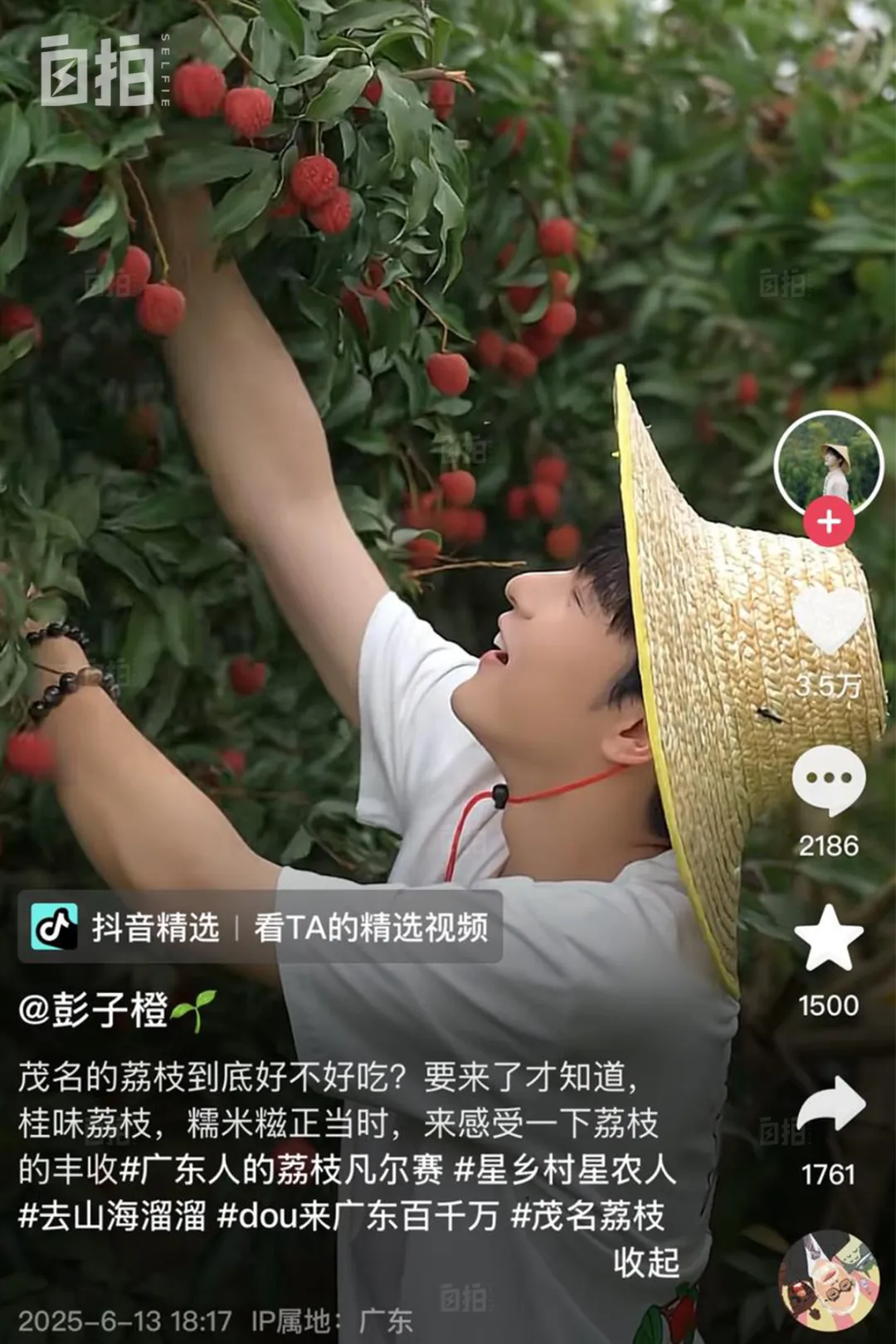Viewport: 896px width, 1344px height.
Task: Open hashtag #去山海溜溜
Action: point(112,1217)
